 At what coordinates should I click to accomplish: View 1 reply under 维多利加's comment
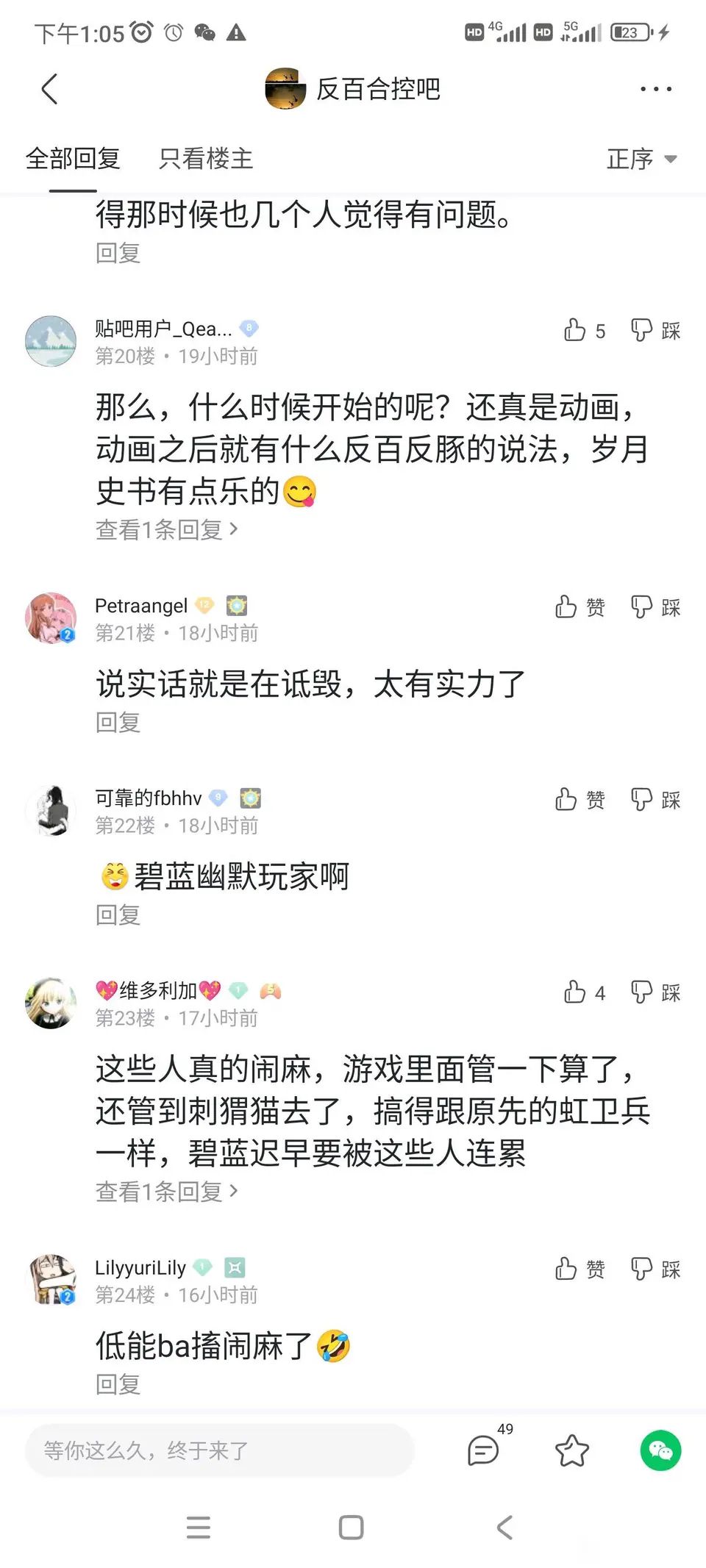[166, 1192]
